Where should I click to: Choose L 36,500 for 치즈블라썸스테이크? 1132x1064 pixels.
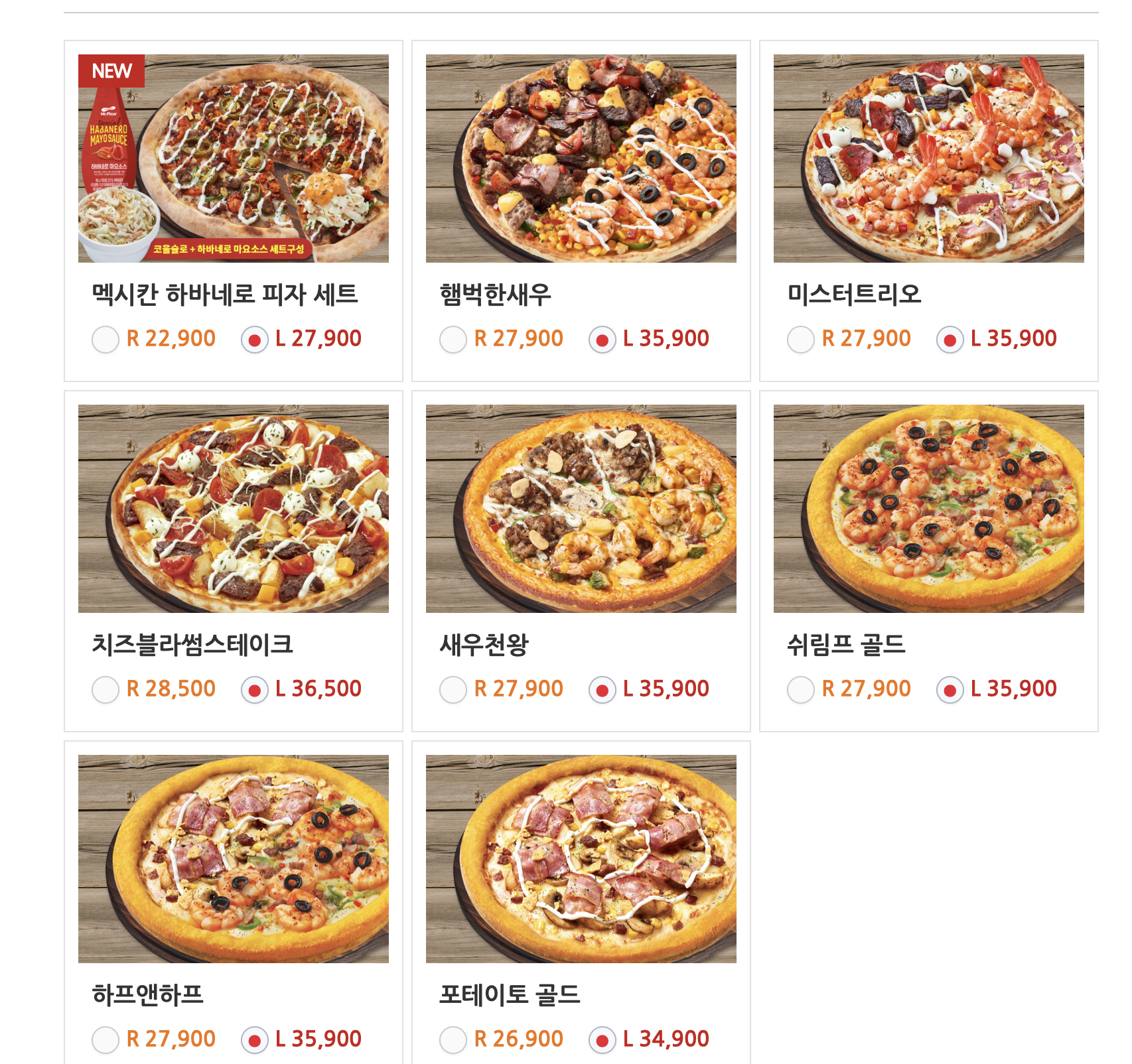point(254,690)
